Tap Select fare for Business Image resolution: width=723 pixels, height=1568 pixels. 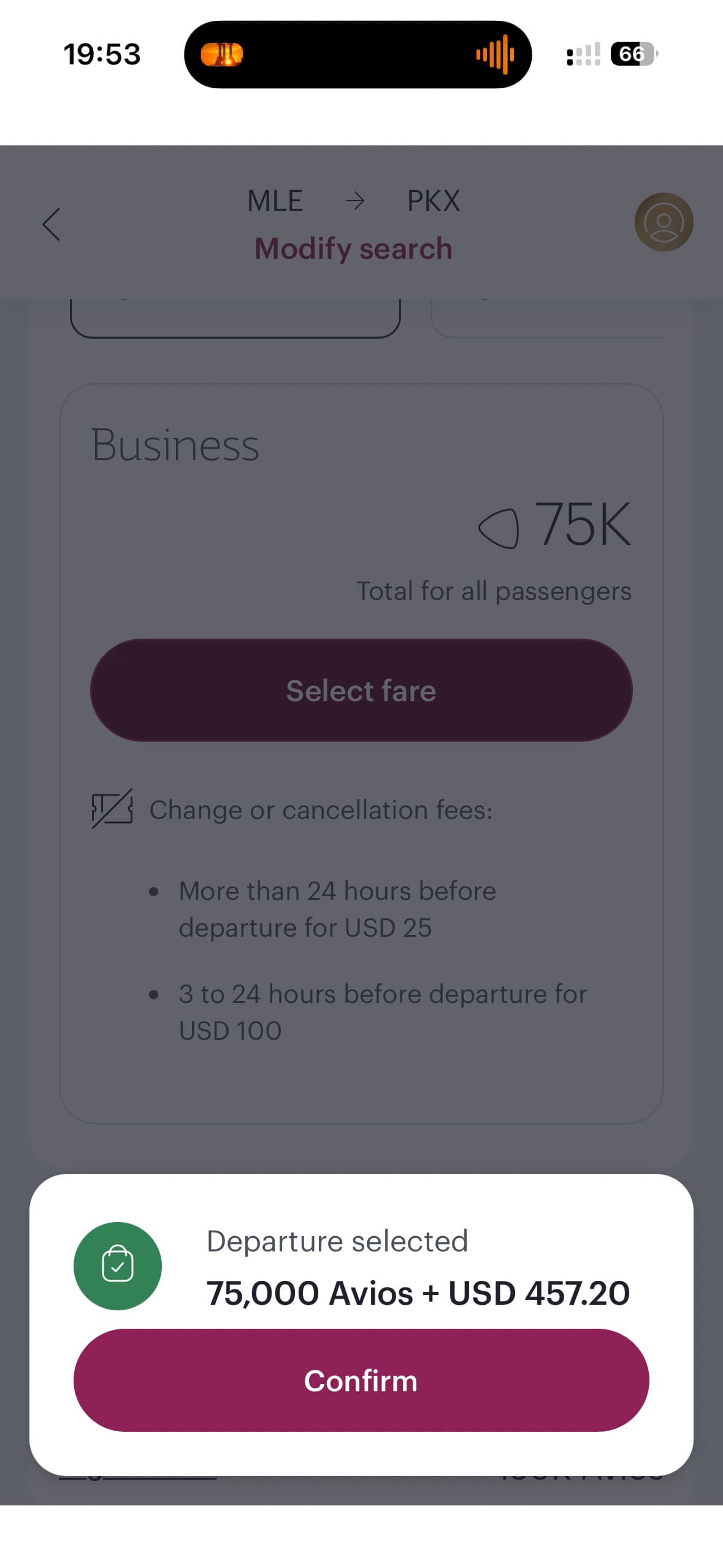(x=361, y=690)
